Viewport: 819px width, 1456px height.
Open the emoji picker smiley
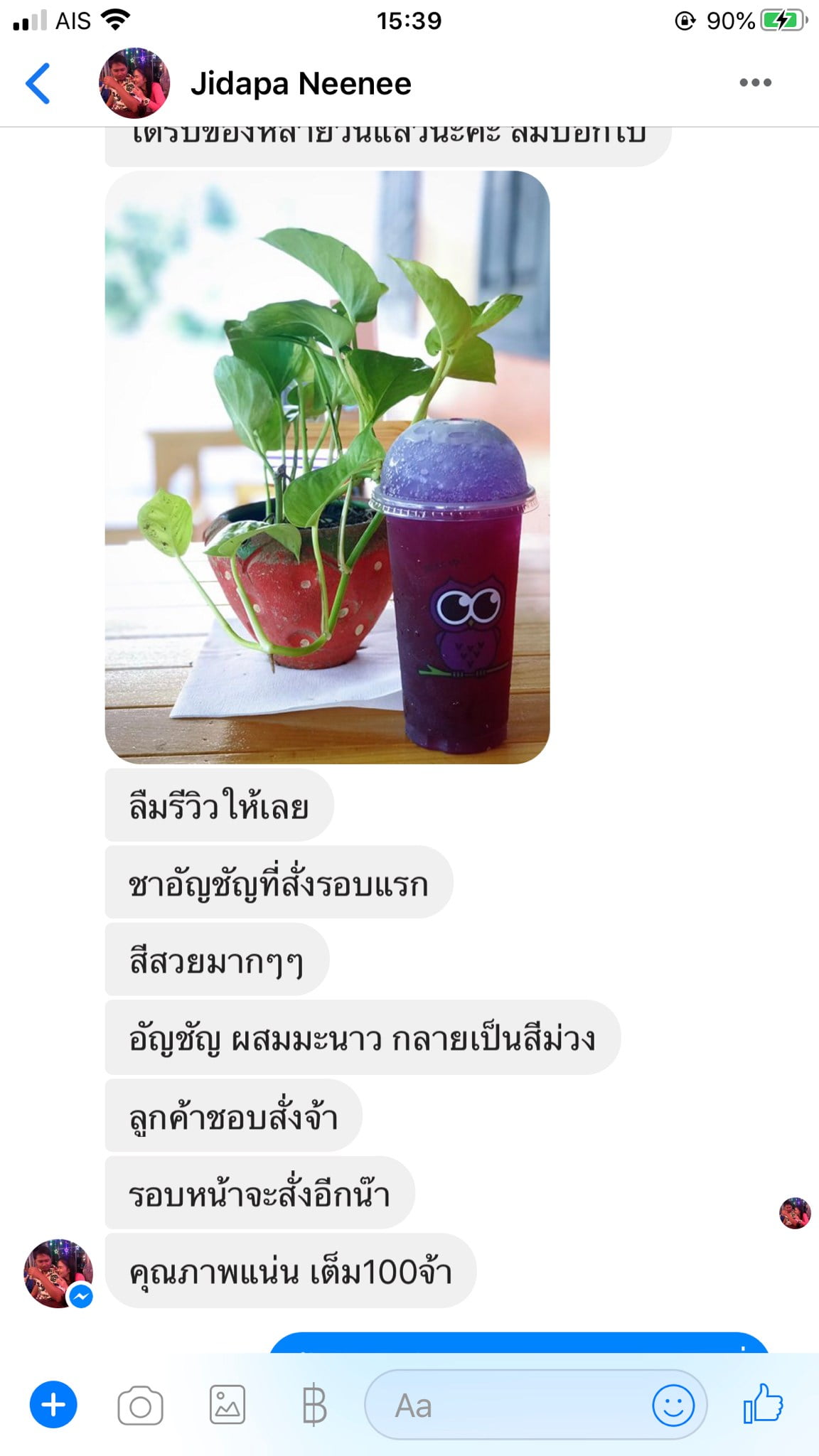pos(673,1405)
